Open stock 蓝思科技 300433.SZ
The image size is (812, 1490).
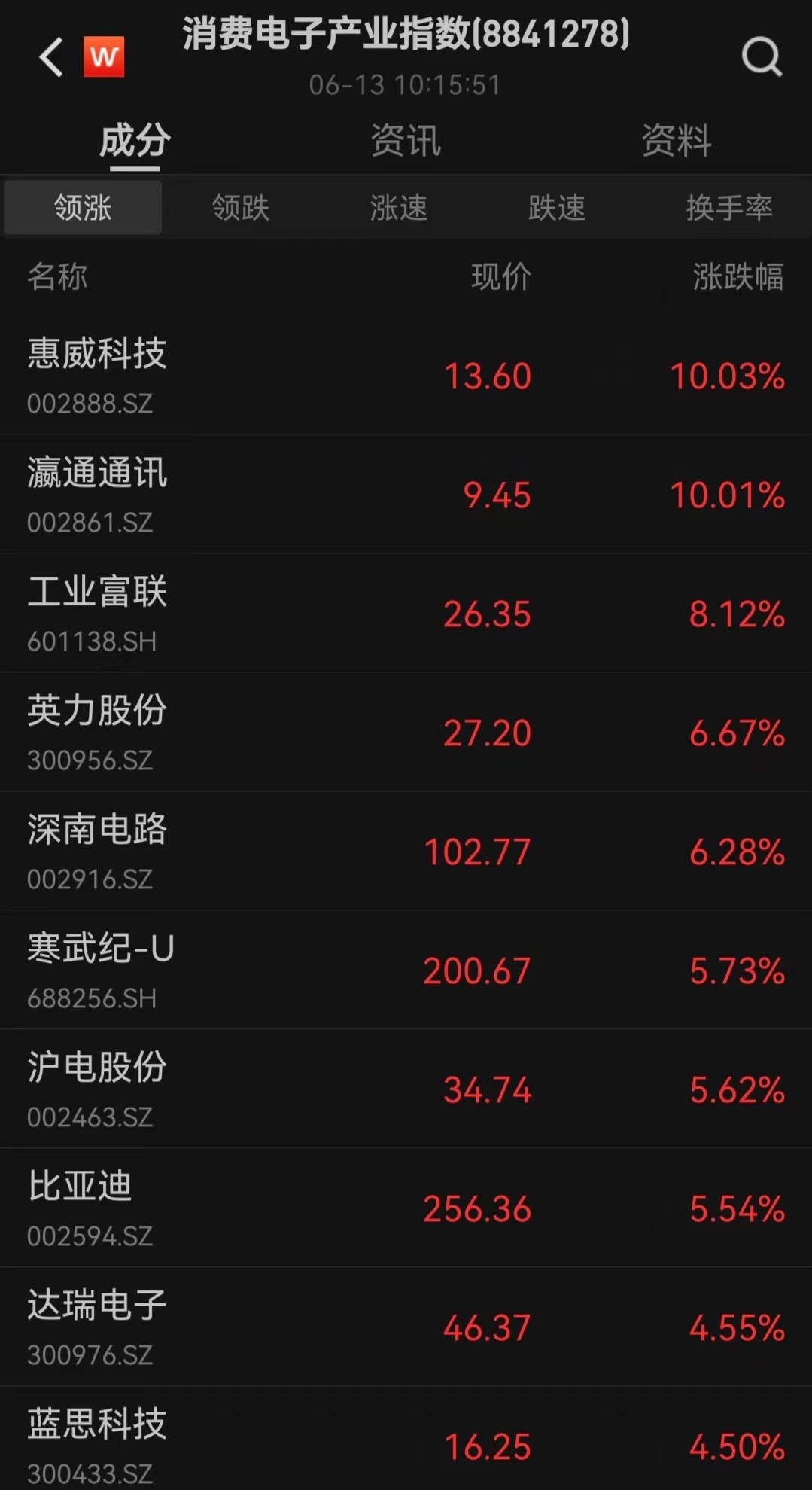click(x=406, y=1439)
